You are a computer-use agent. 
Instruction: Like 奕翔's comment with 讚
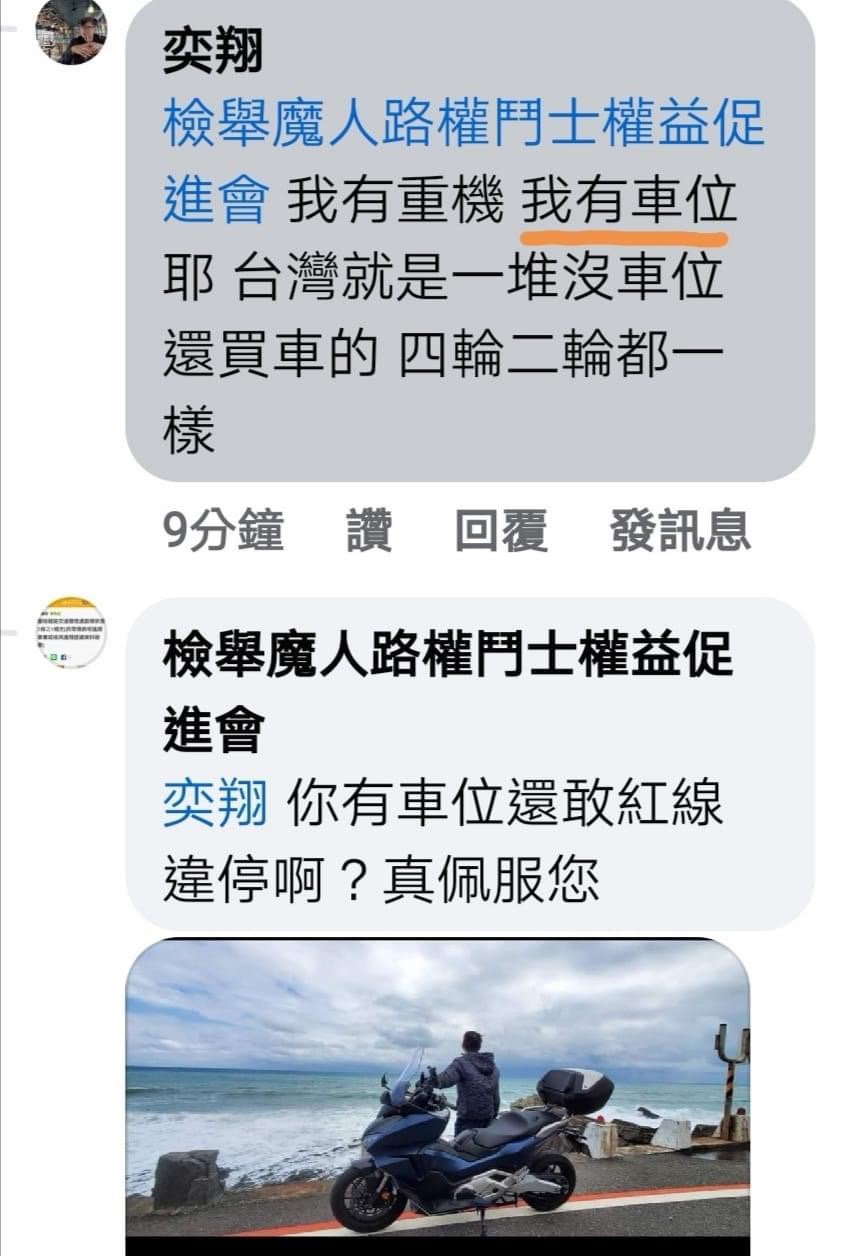coord(369,530)
